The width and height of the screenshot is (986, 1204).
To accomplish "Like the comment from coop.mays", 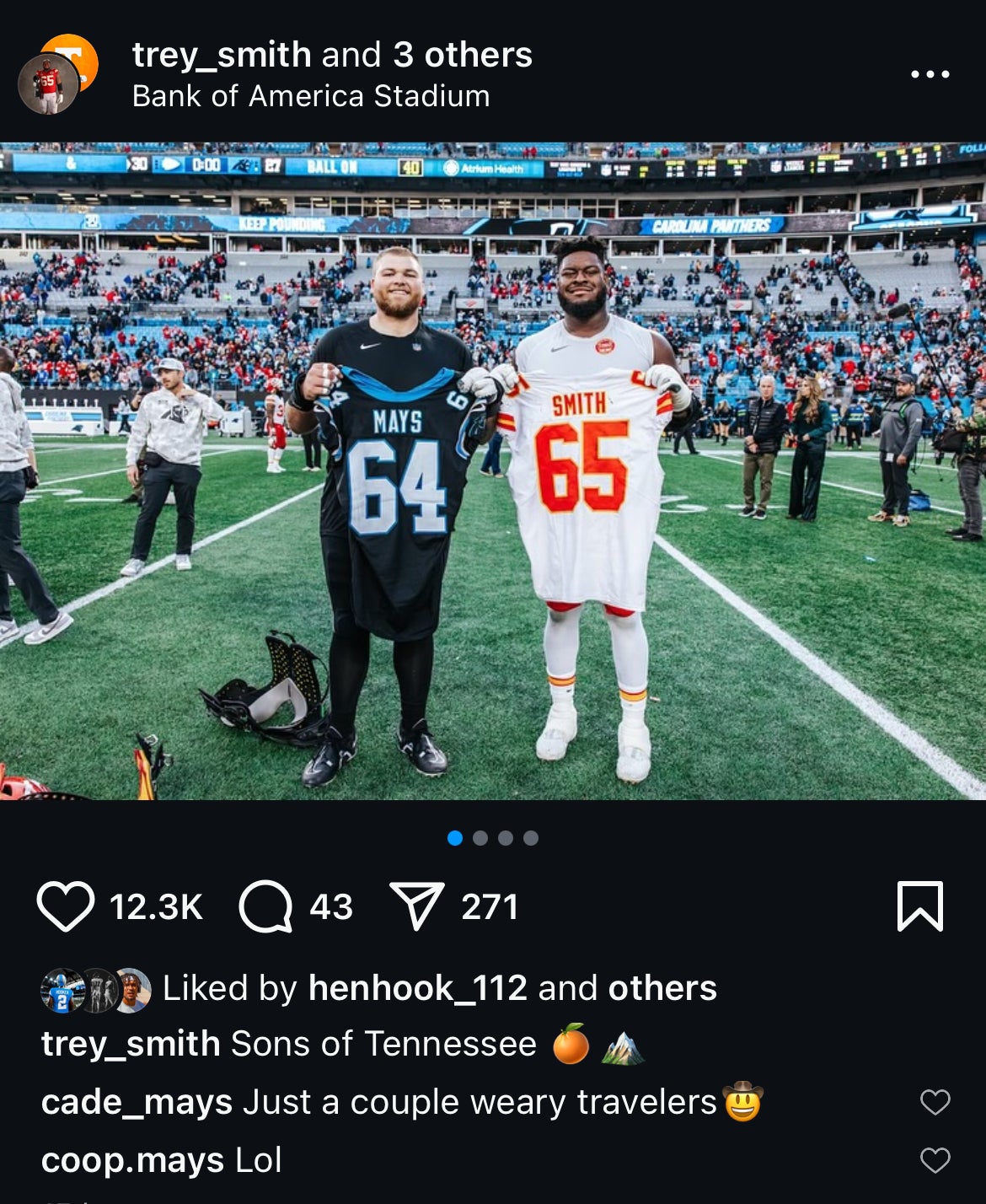I will pyautogui.click(x=935, y=1161).
